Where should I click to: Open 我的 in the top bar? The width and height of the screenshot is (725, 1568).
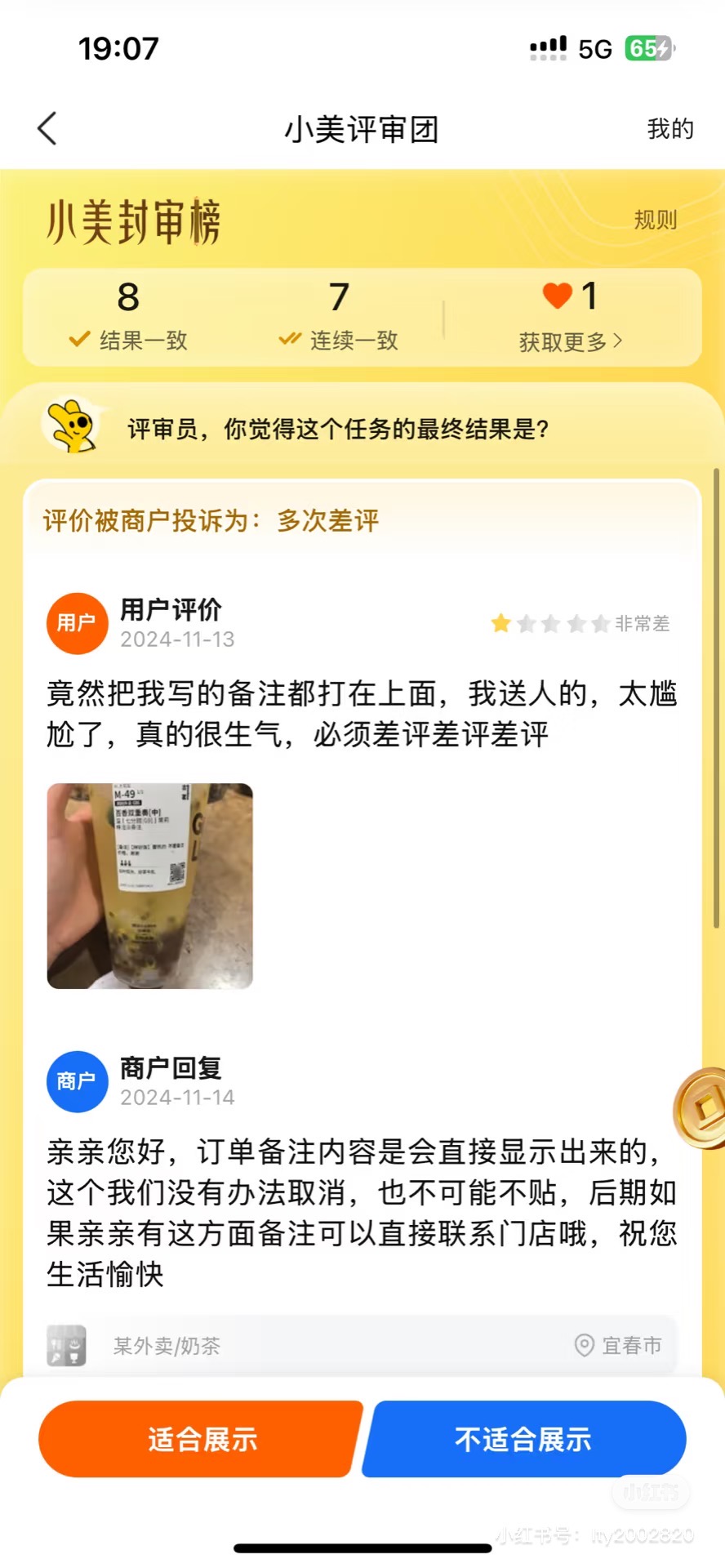(x=670, y=129)
